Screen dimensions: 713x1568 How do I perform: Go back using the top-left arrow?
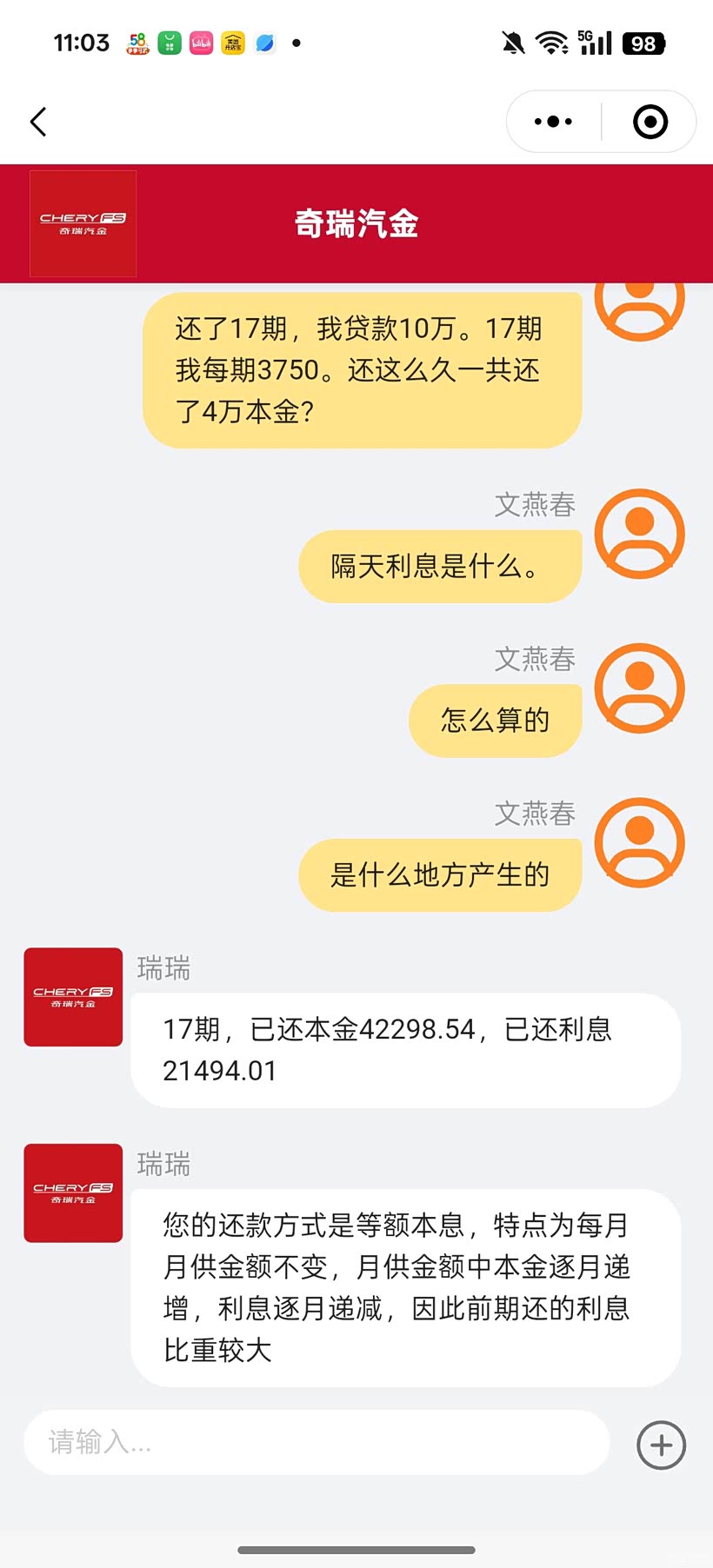(x=38, y=122)
